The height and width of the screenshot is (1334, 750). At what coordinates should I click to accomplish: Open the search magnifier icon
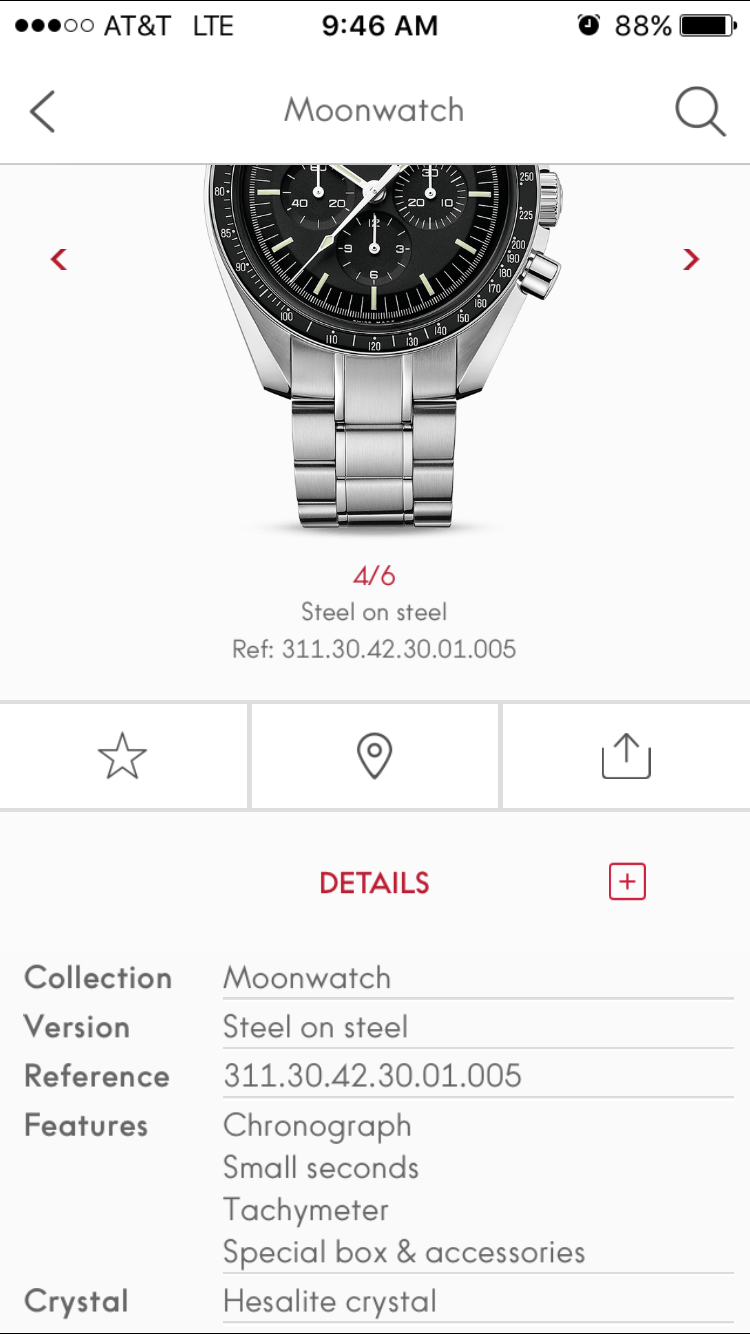pos(699,111)
